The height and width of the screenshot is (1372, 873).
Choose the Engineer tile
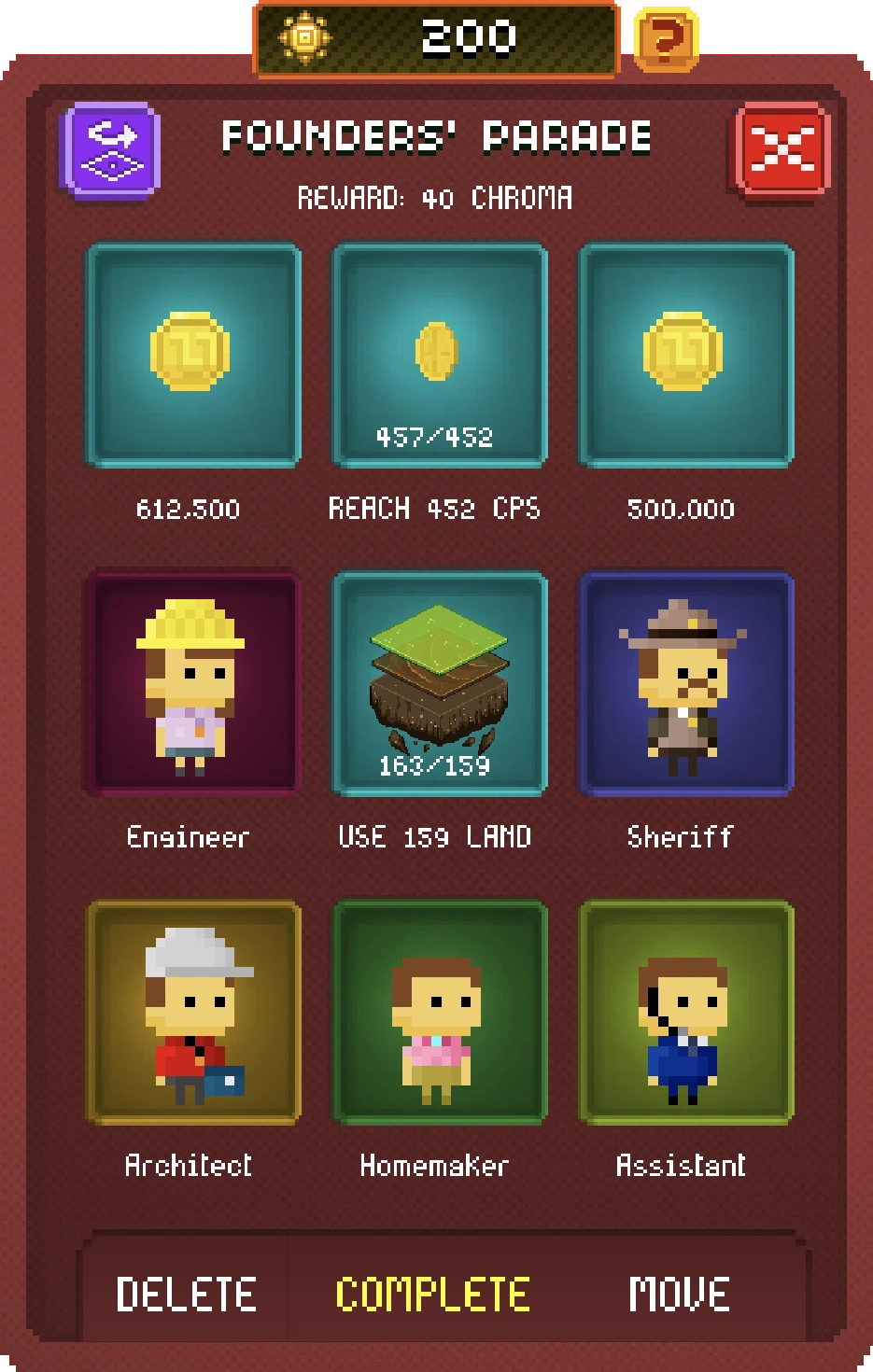point(192,683)
